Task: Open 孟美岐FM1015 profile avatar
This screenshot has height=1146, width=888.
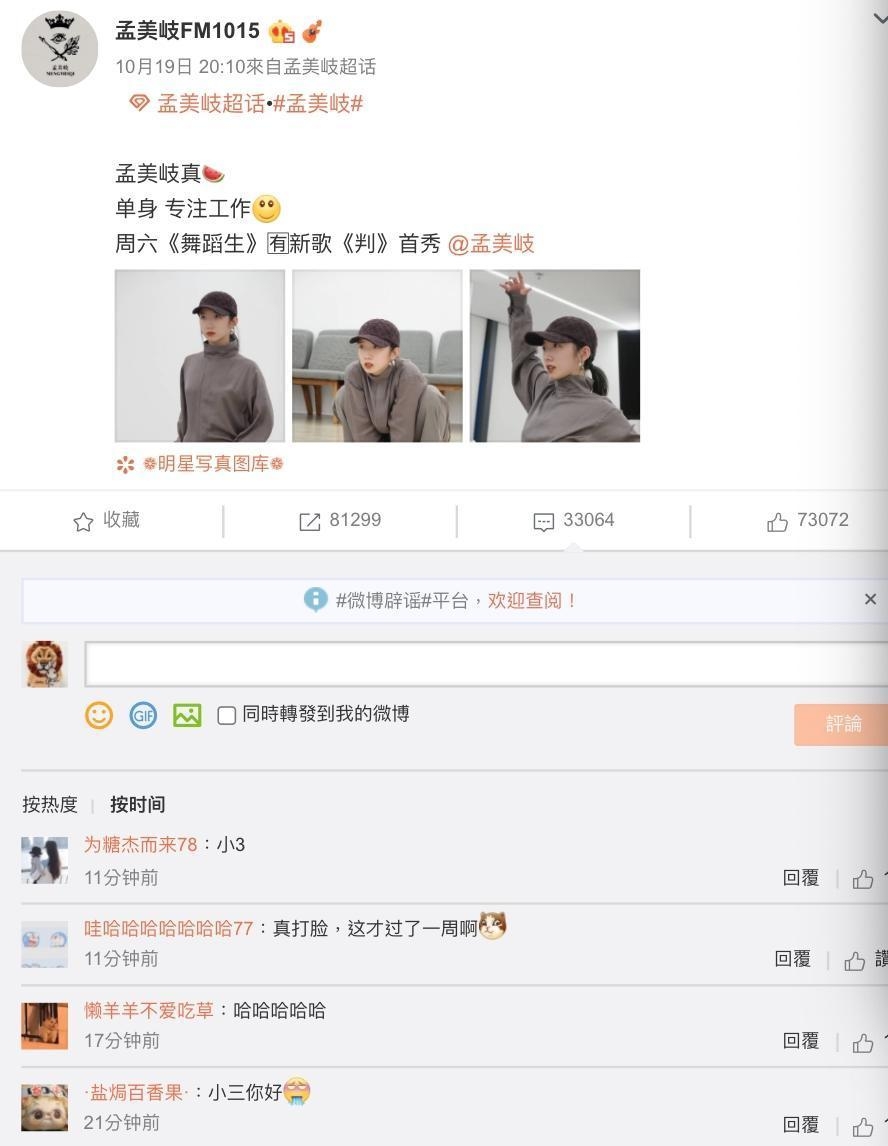Action: (x=60, y=49)
